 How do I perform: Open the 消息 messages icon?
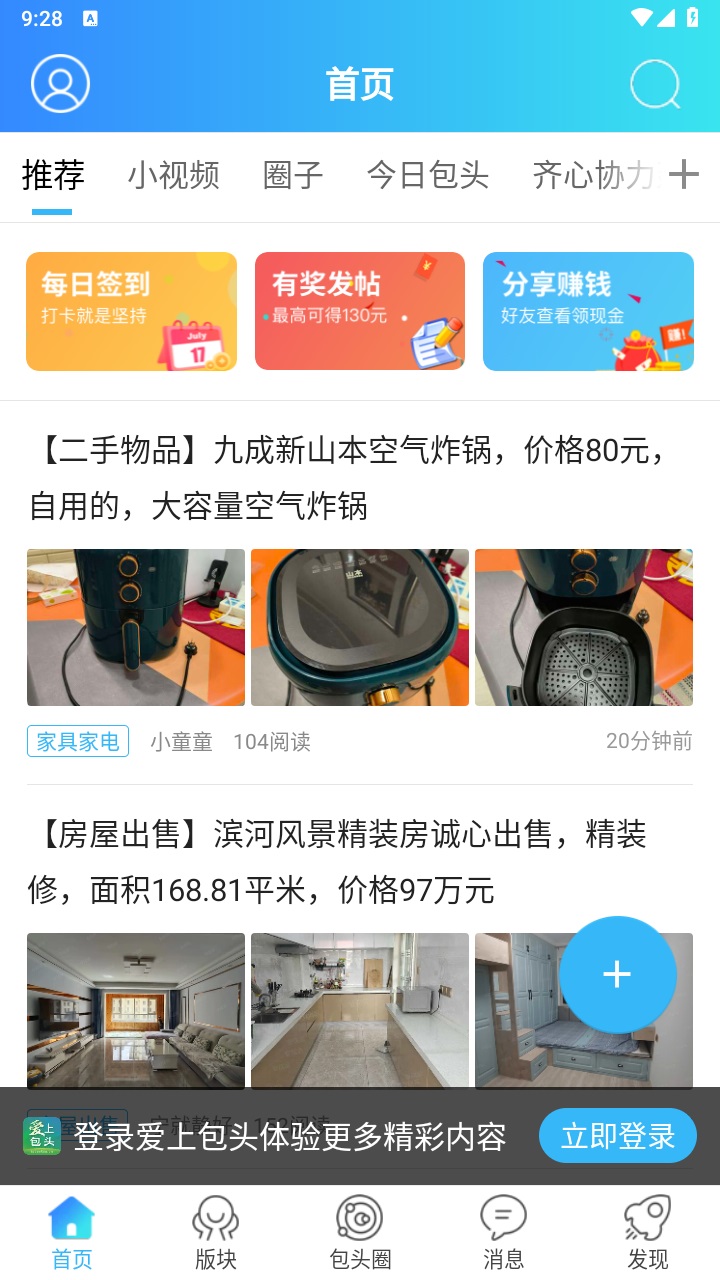[504, 1230]
